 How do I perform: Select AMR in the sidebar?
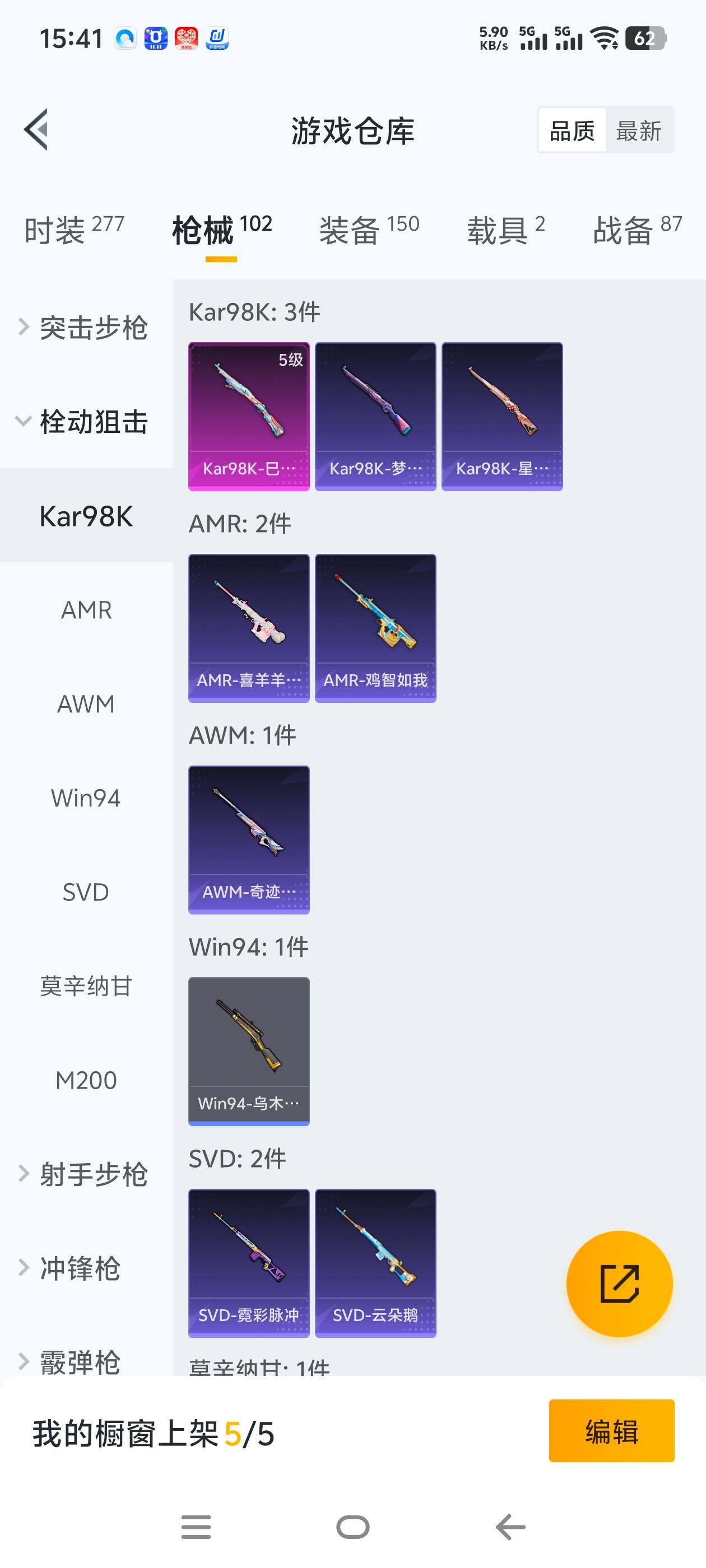[86, 610]
